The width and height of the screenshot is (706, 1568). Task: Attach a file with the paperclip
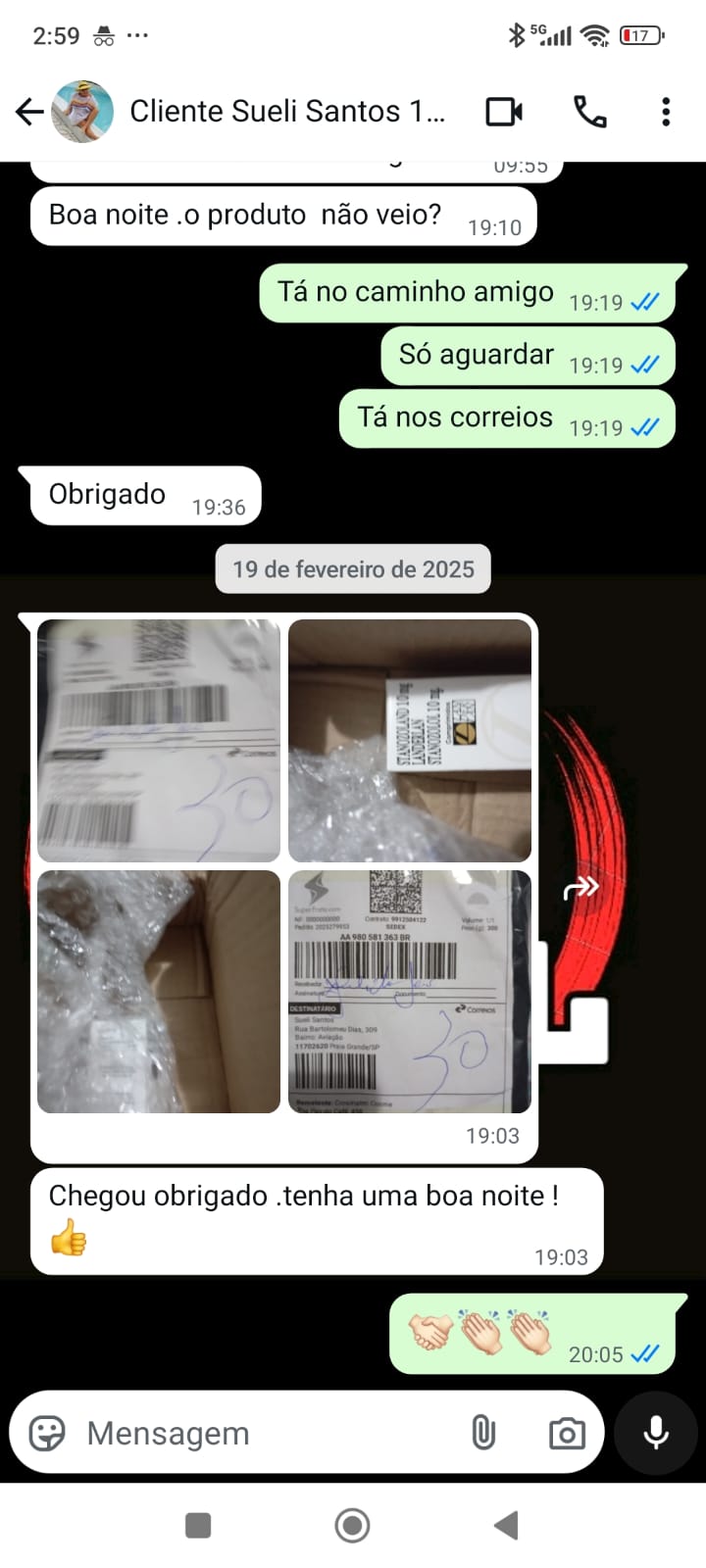[483, 1433]
